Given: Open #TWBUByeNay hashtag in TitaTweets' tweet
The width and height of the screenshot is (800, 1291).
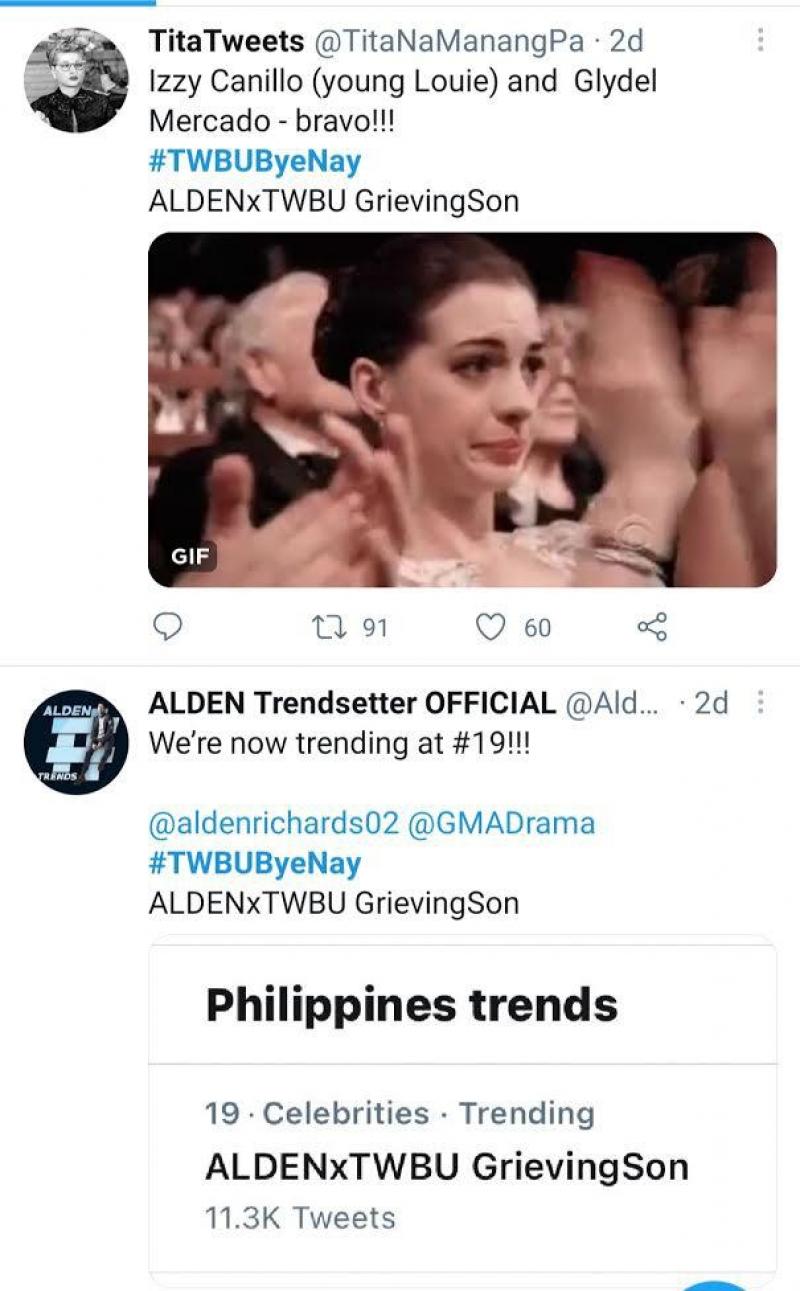Looking at the screenshot, I should click(x=254, y=161).
